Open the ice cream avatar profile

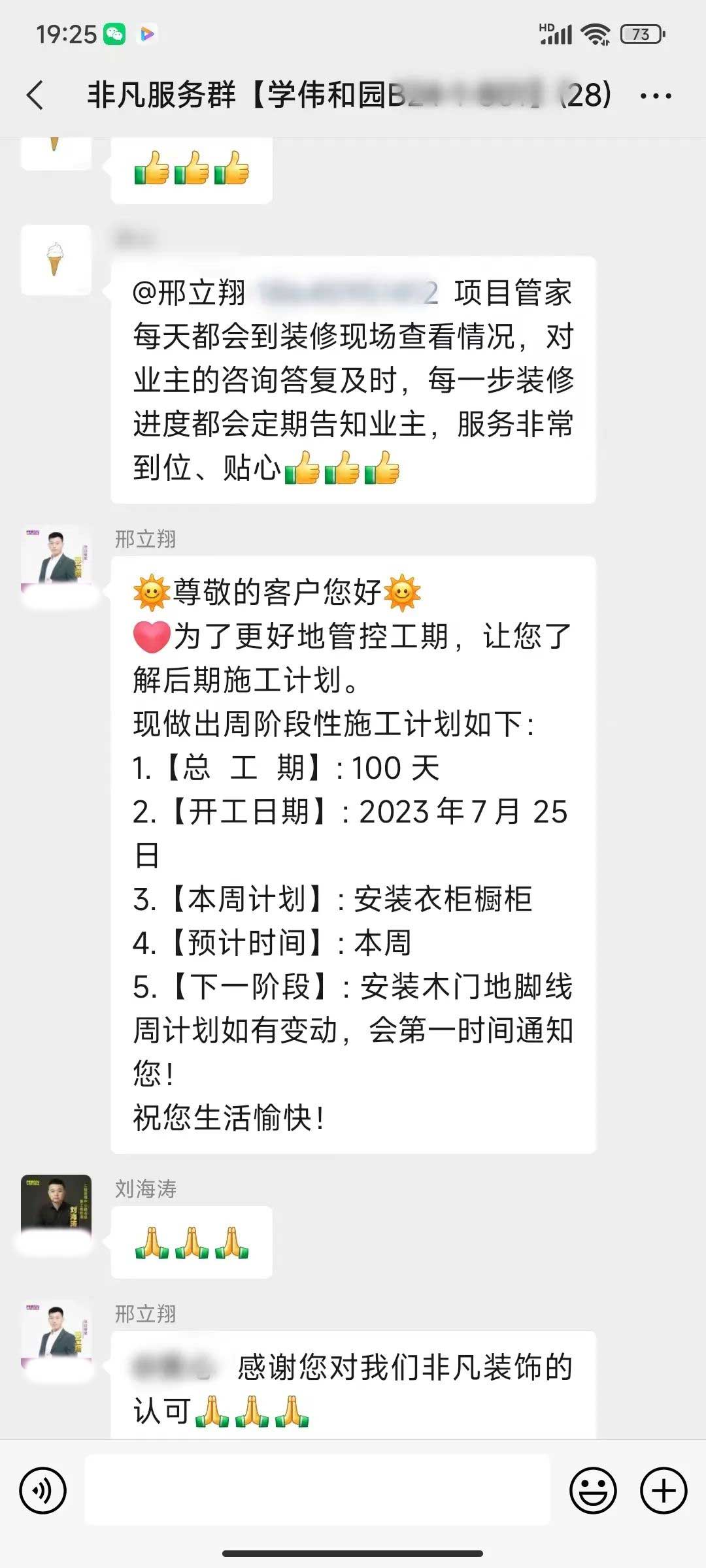[x=56, y=259]
